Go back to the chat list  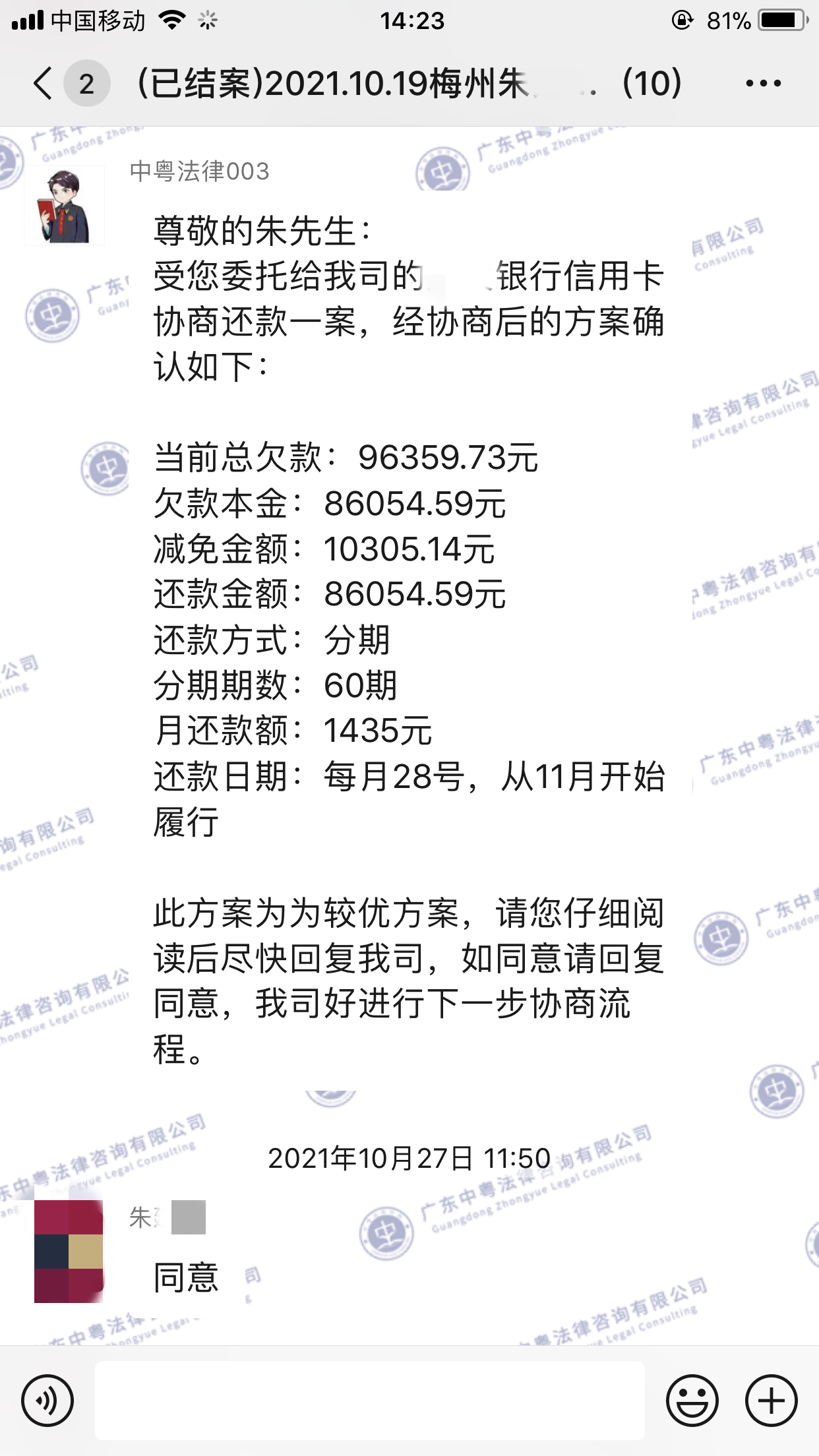(x=44, y=84)
